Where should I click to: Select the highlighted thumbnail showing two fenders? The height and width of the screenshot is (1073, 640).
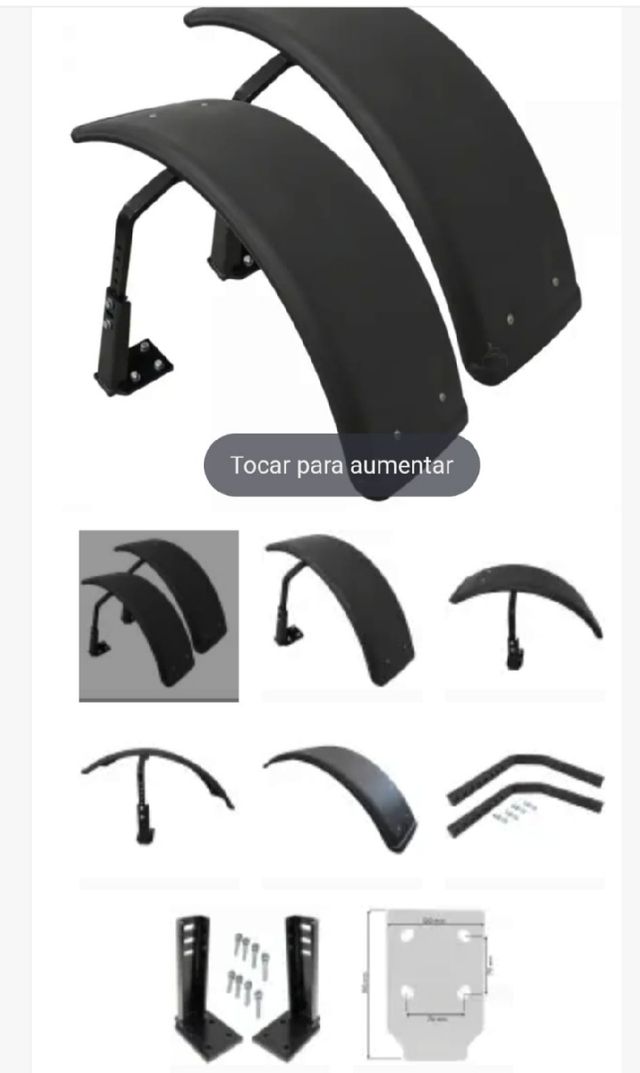coord(159,615)
